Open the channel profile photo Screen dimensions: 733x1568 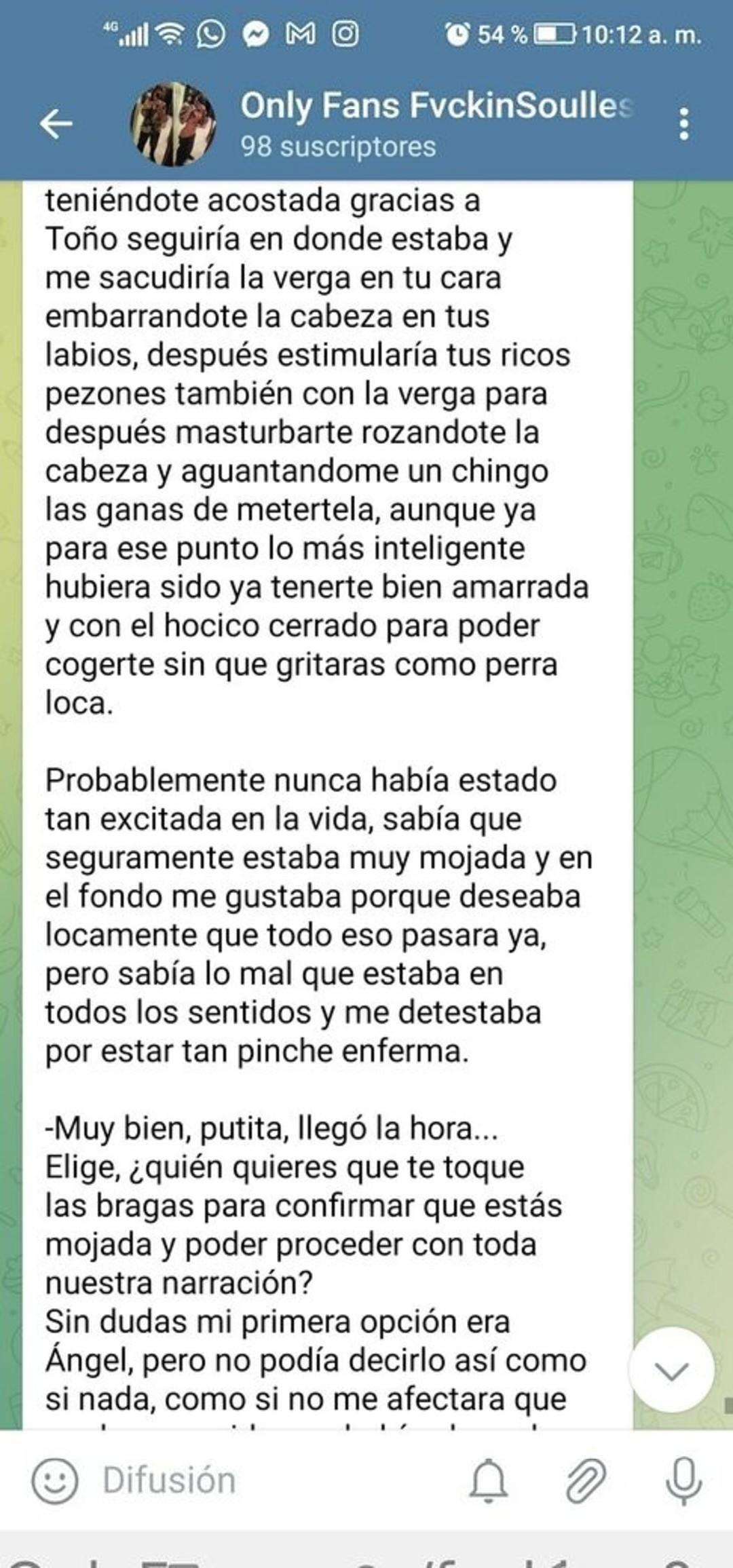click(174, 124)
